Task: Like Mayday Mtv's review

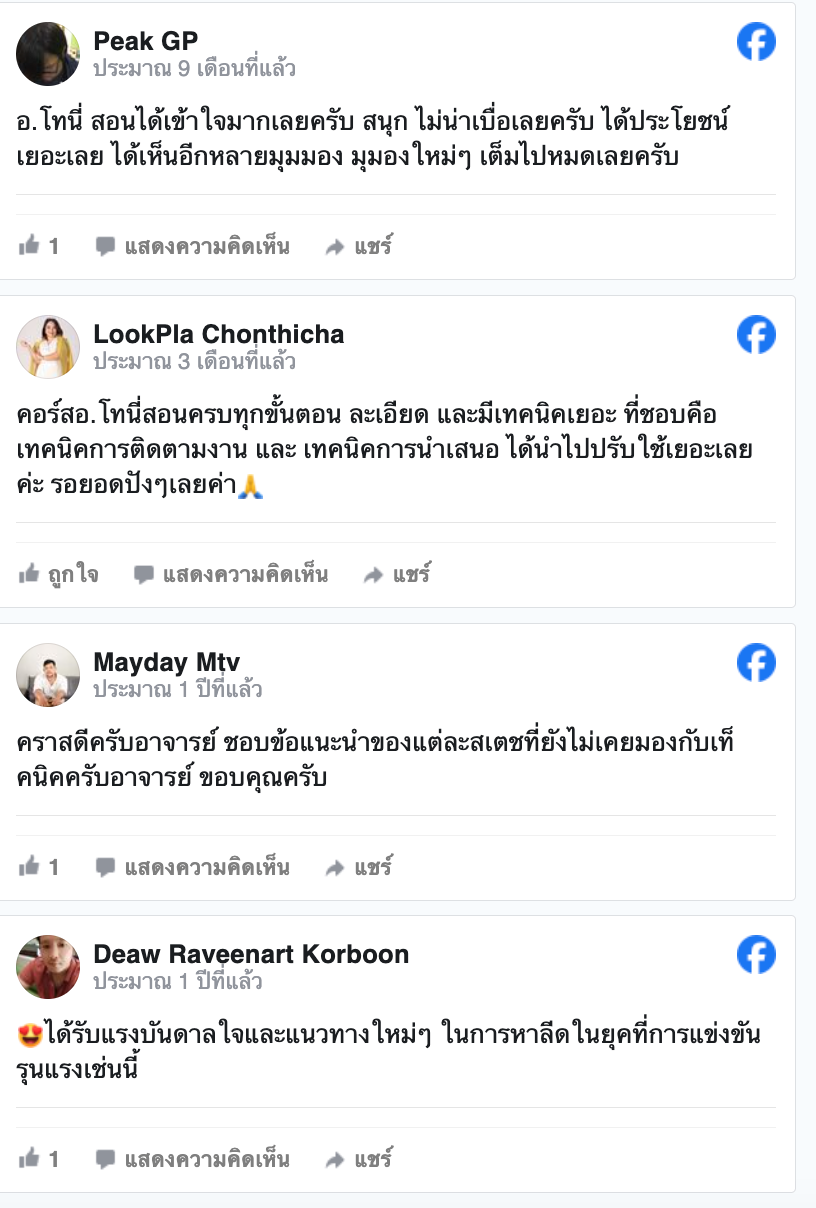Action: click(x=39, y=867)
